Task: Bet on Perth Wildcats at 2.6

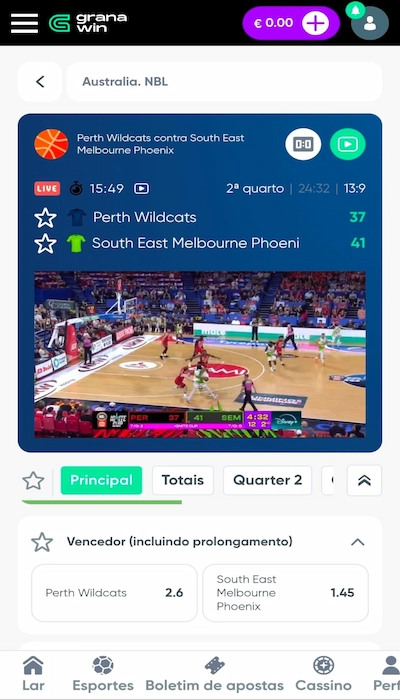Action: coord(114,593)
